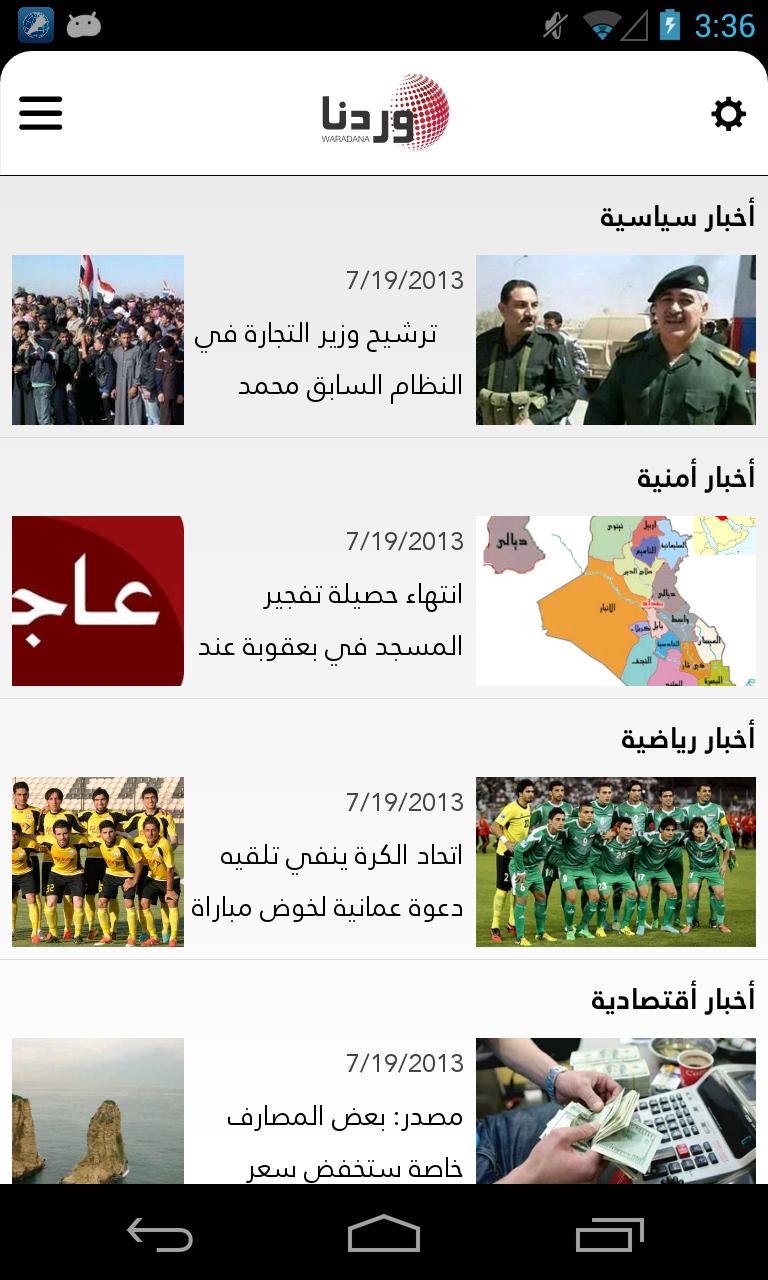Tap the sea rocks photo tile
Viewport: 768px width, 1280px height.
tap(98, 1112)
